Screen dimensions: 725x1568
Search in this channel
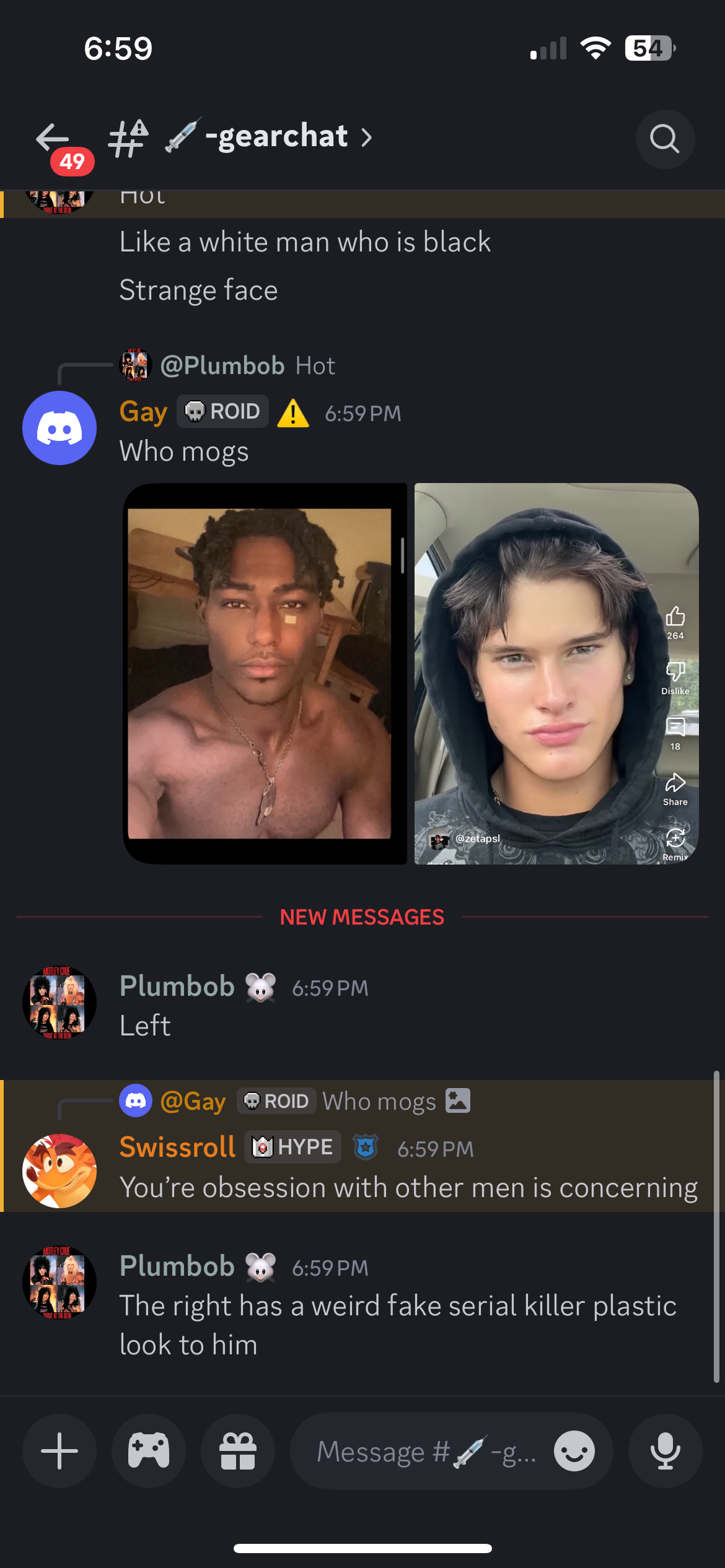click(664, 139)
